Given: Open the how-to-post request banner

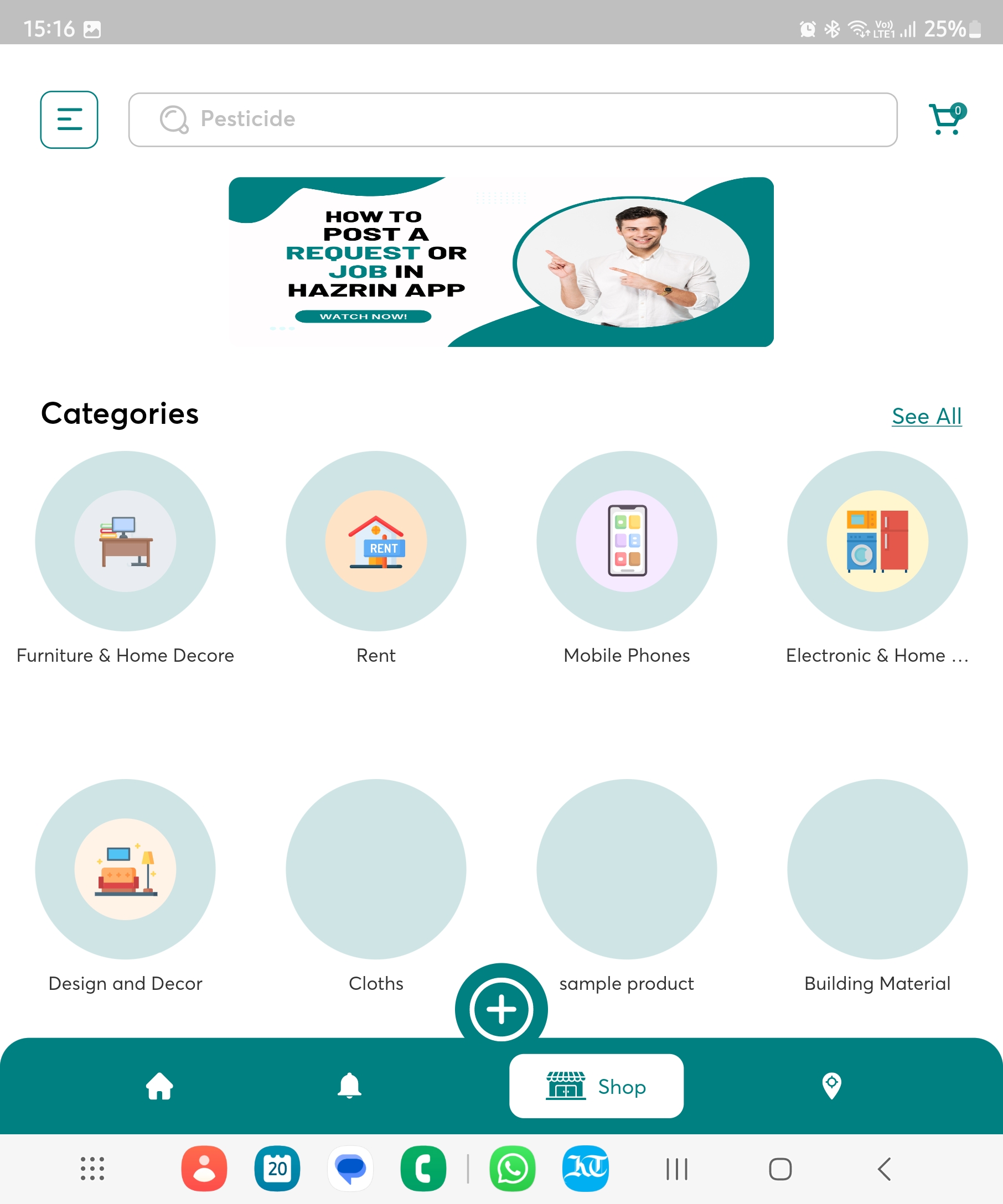Looking at the screenshot, I should click(500, 262).
